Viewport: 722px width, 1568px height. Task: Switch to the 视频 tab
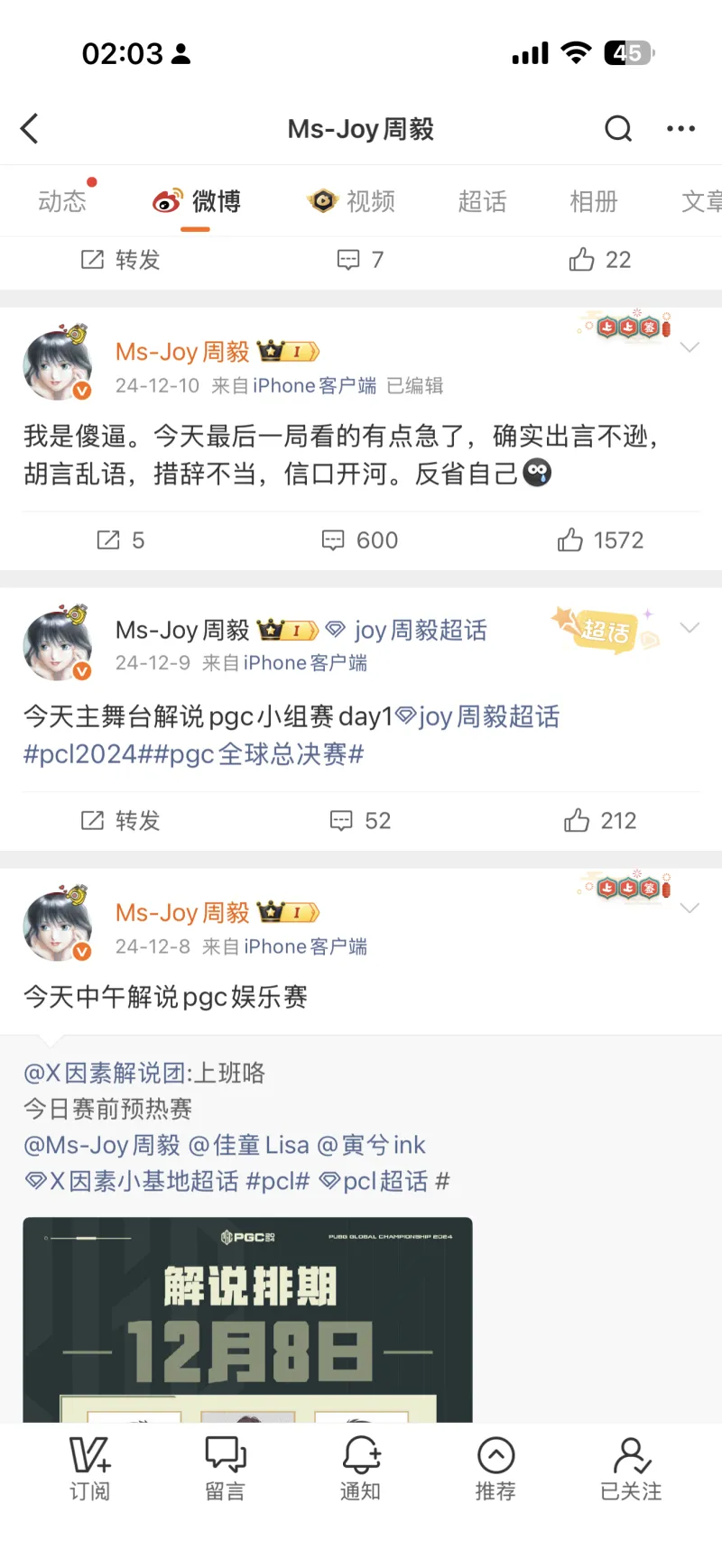coord(351,201)
